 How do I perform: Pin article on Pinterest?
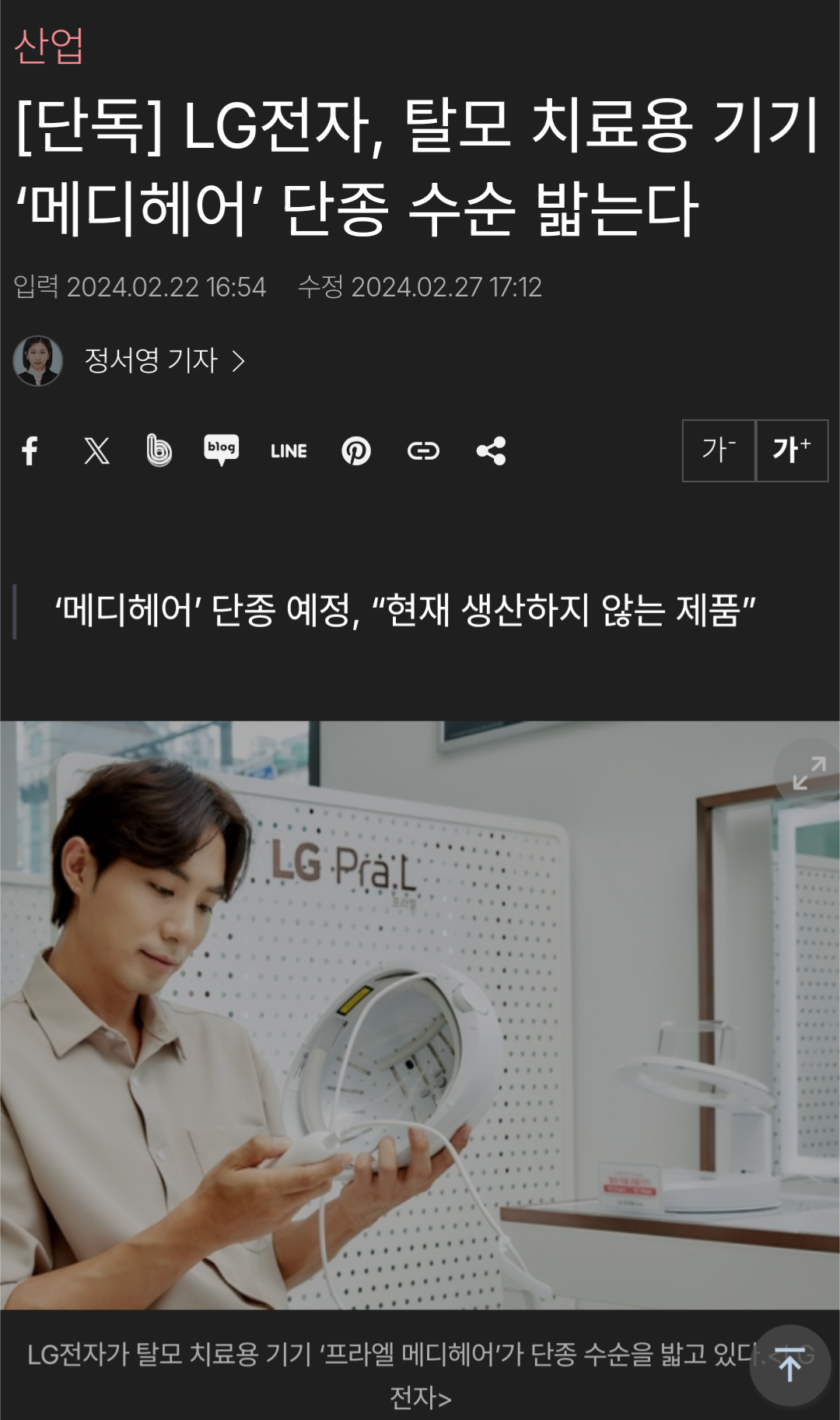click(x=356, y=451)
